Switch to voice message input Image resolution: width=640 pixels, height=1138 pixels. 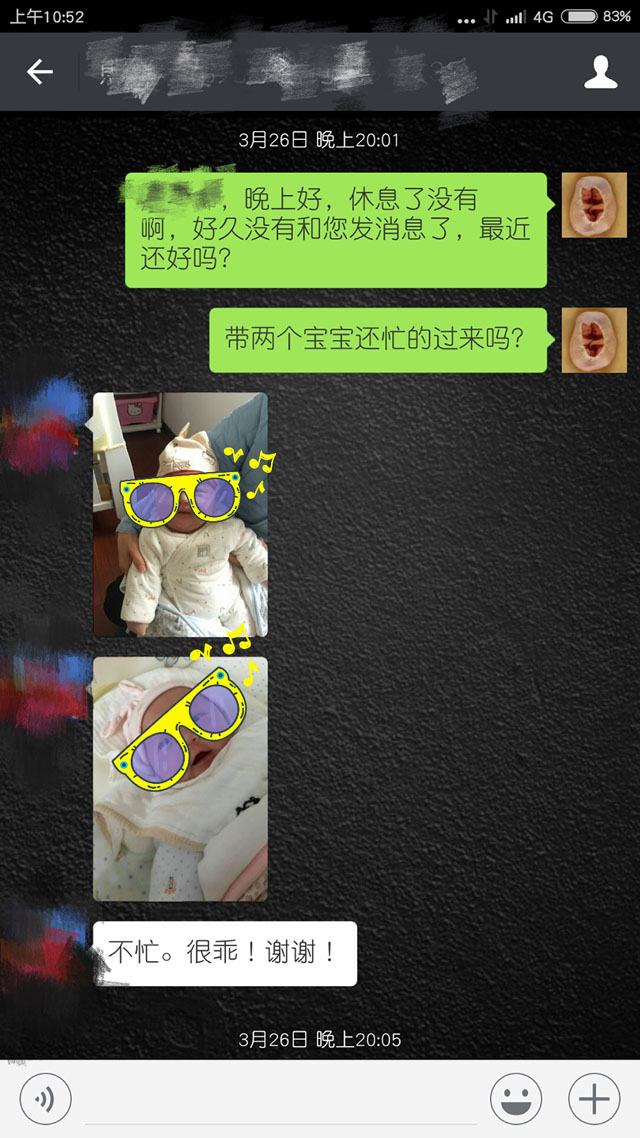(x=45, y=1100)
